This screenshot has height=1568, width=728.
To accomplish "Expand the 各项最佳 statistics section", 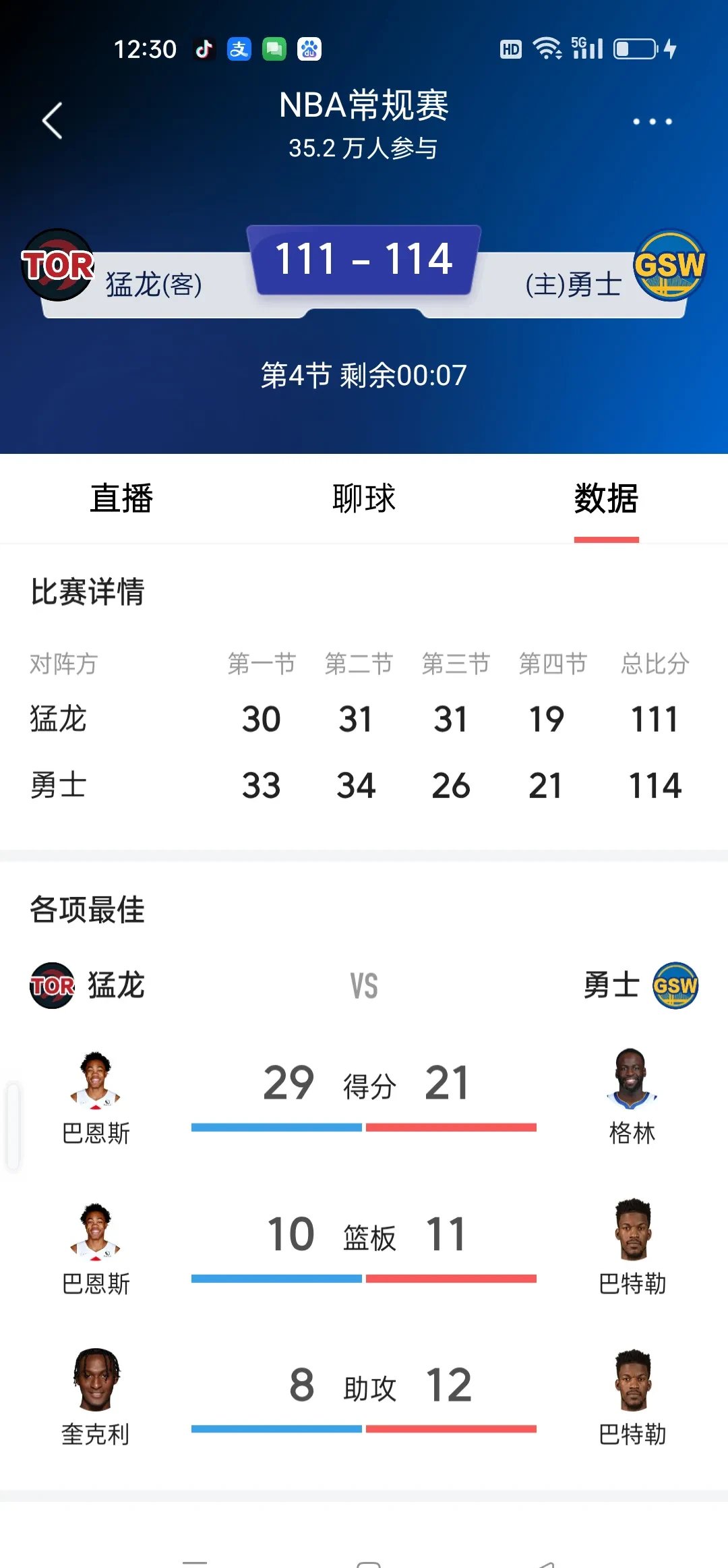I will point(86,909).
